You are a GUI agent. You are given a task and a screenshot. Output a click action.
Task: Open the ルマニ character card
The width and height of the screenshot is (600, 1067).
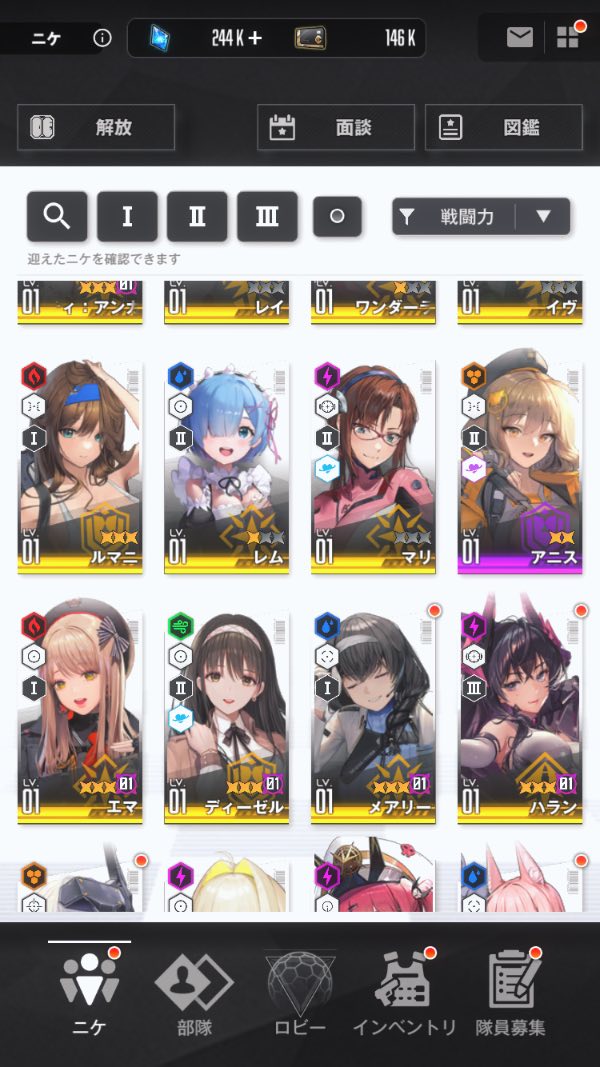pos(80,466)
